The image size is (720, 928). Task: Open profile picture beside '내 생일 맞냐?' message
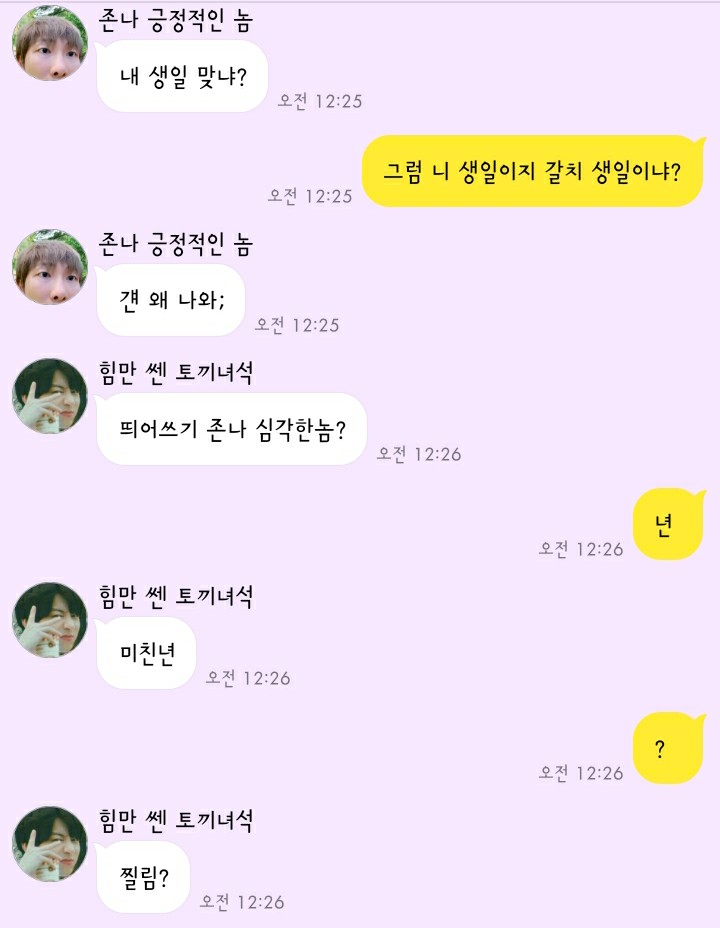tap(49, 44)
